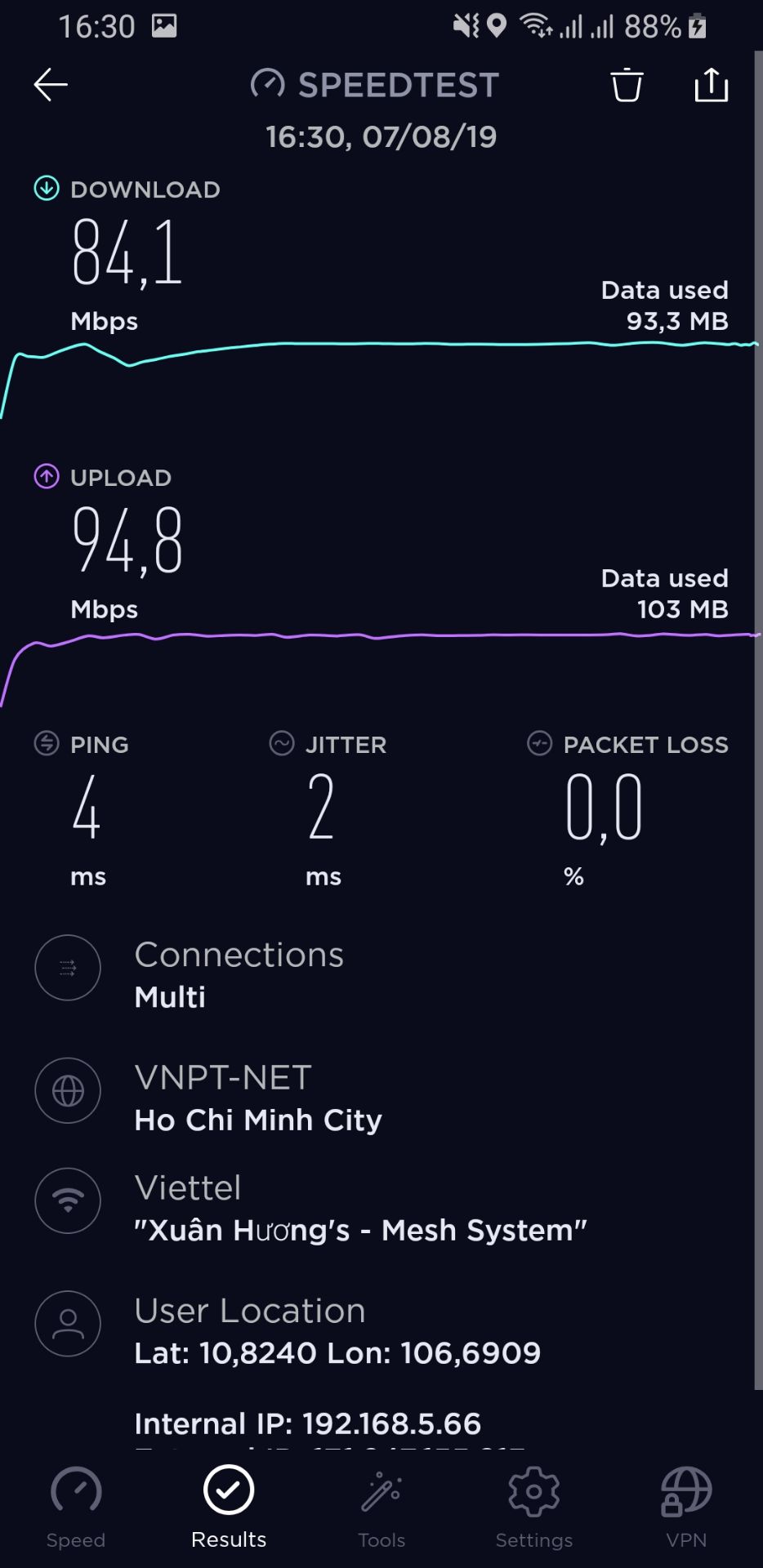The height and width of the screenshot is (1568, 763).
Task: Tap the Connections multi icon
Action: (68, 968)
